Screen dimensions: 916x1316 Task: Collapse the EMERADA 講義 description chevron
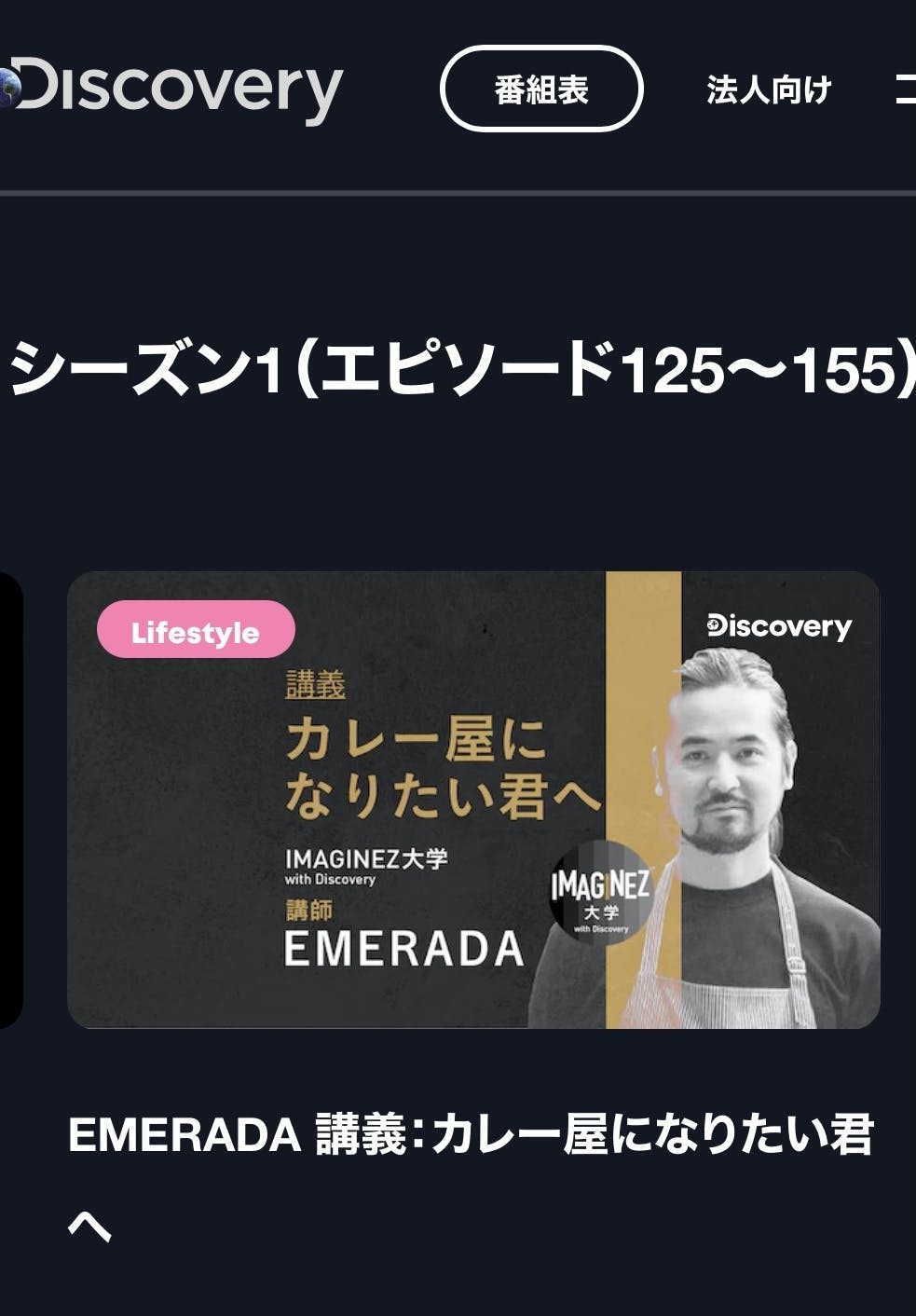coord(90,1225)
